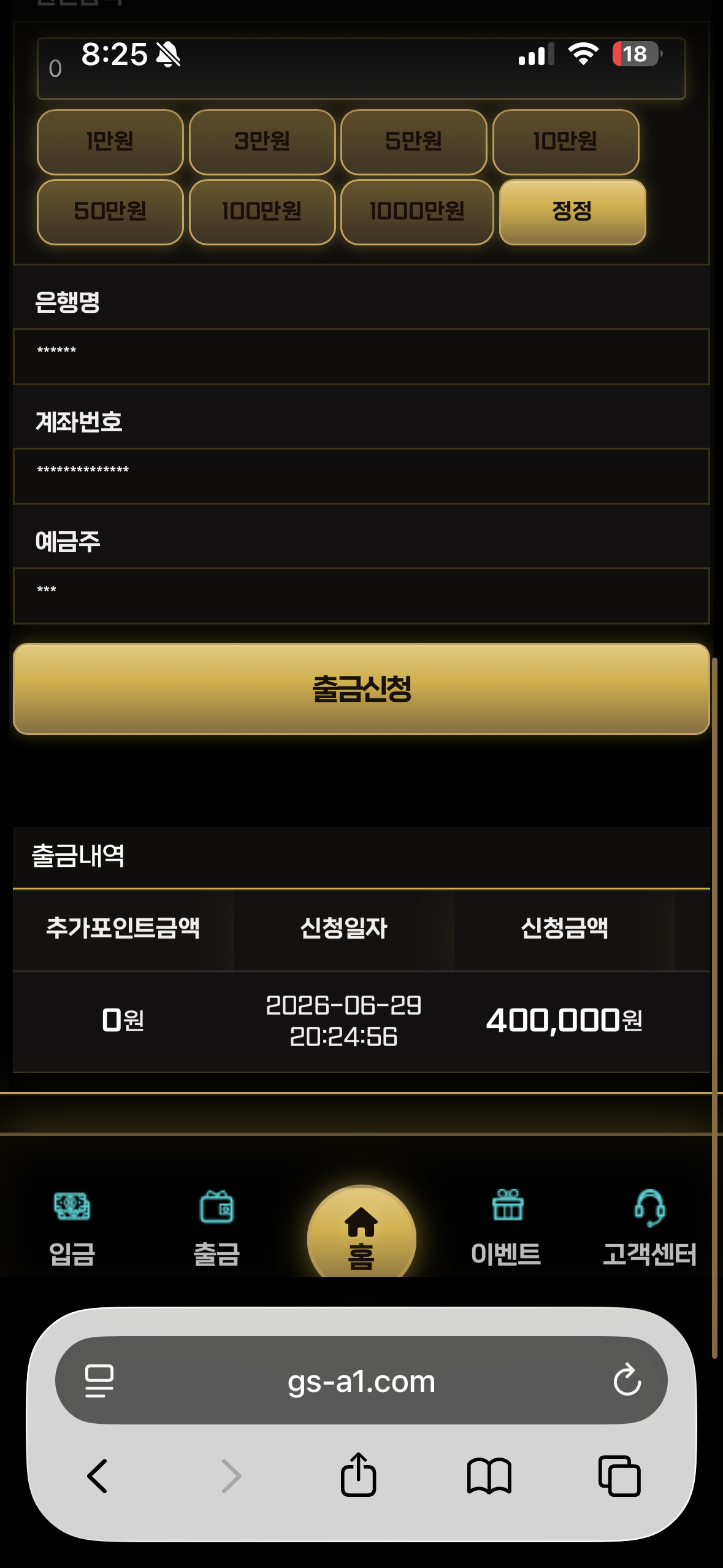
Task: Go back in the browser
Action: [x=98, y=1475]
